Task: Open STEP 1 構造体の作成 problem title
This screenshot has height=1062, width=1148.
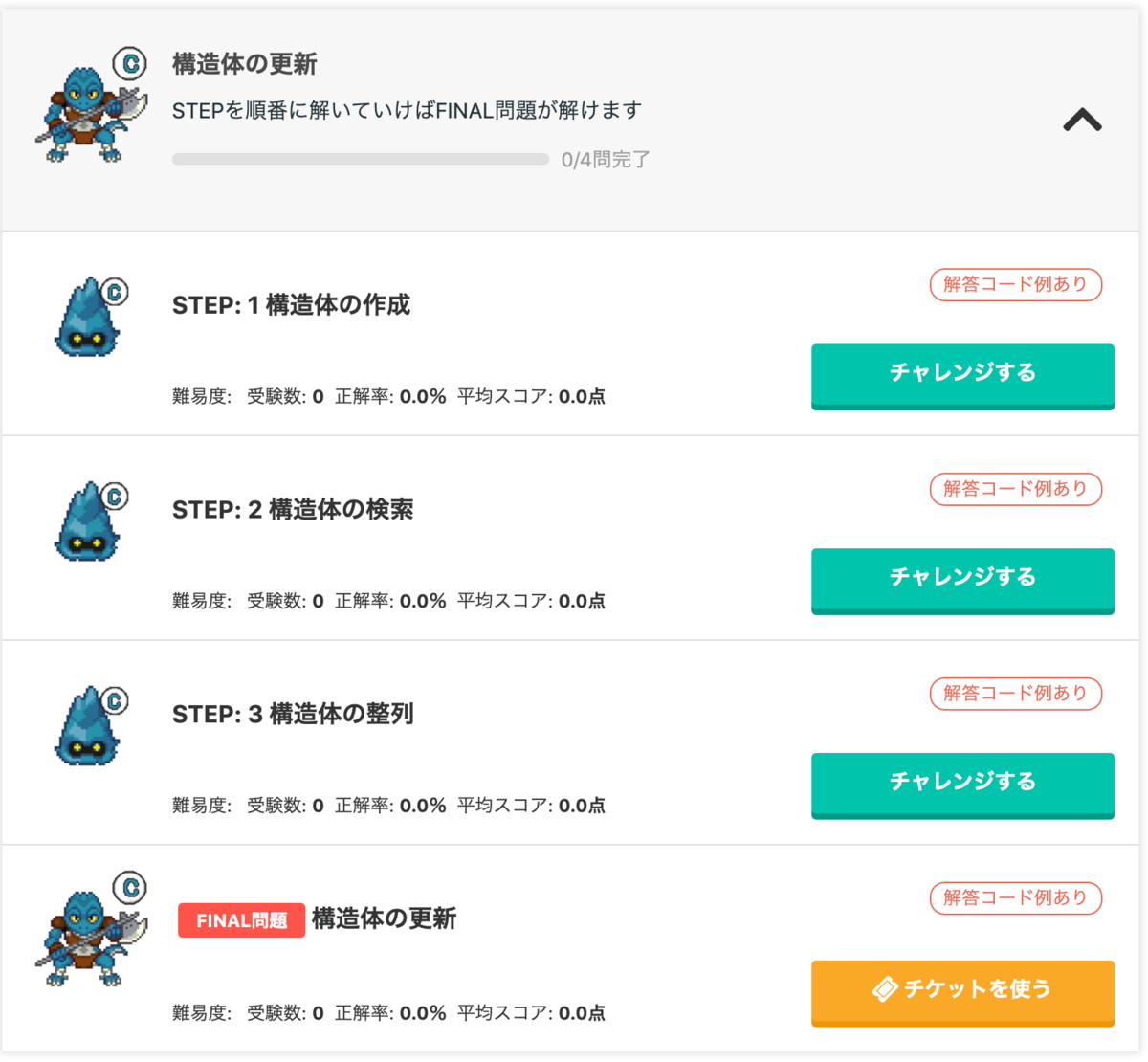Action: click(291, 305)
